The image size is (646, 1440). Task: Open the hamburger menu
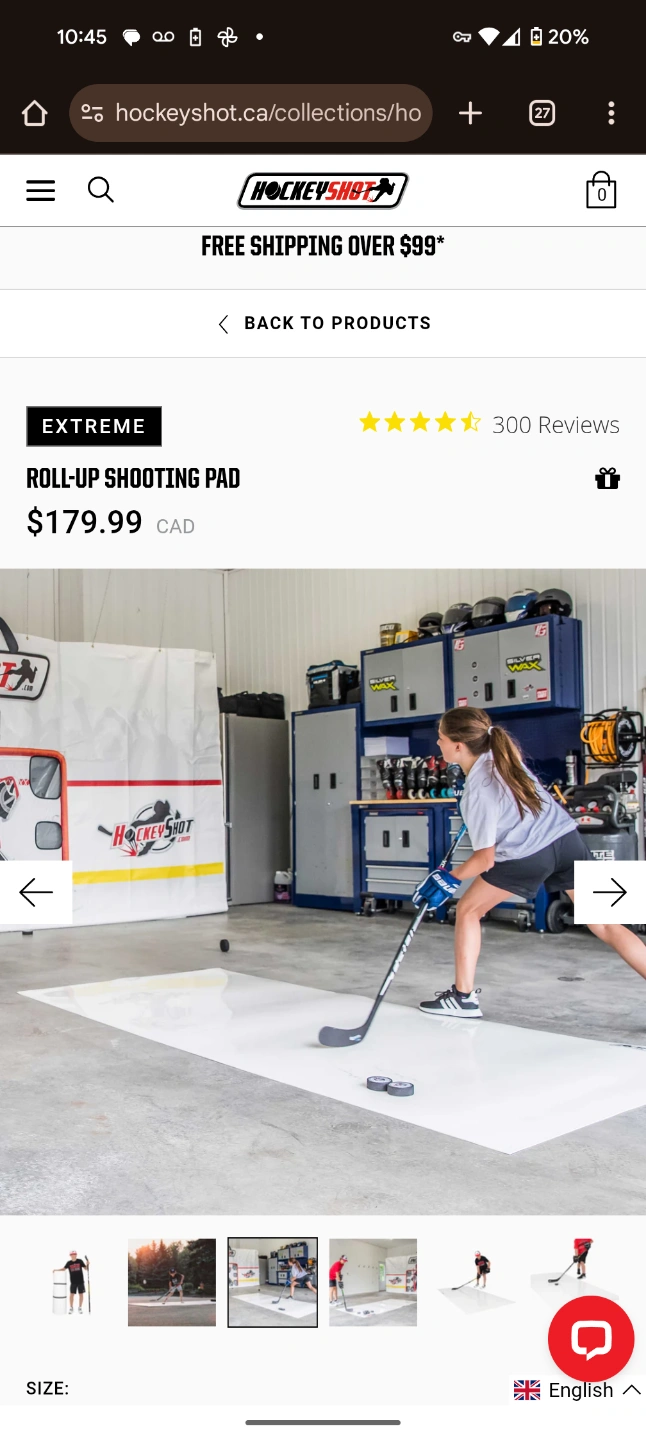tap(40, 190)
